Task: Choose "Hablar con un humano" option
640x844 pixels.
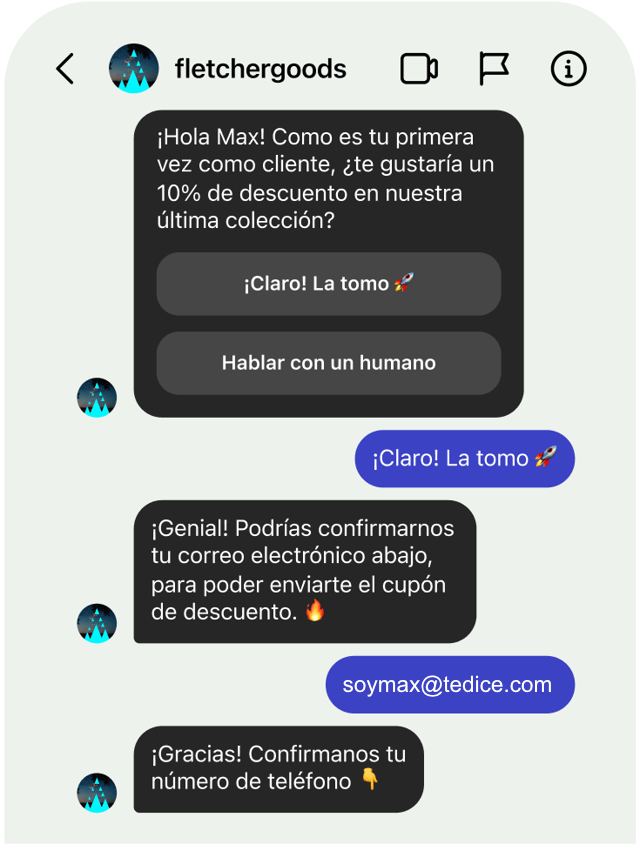Action: point(328,363)
